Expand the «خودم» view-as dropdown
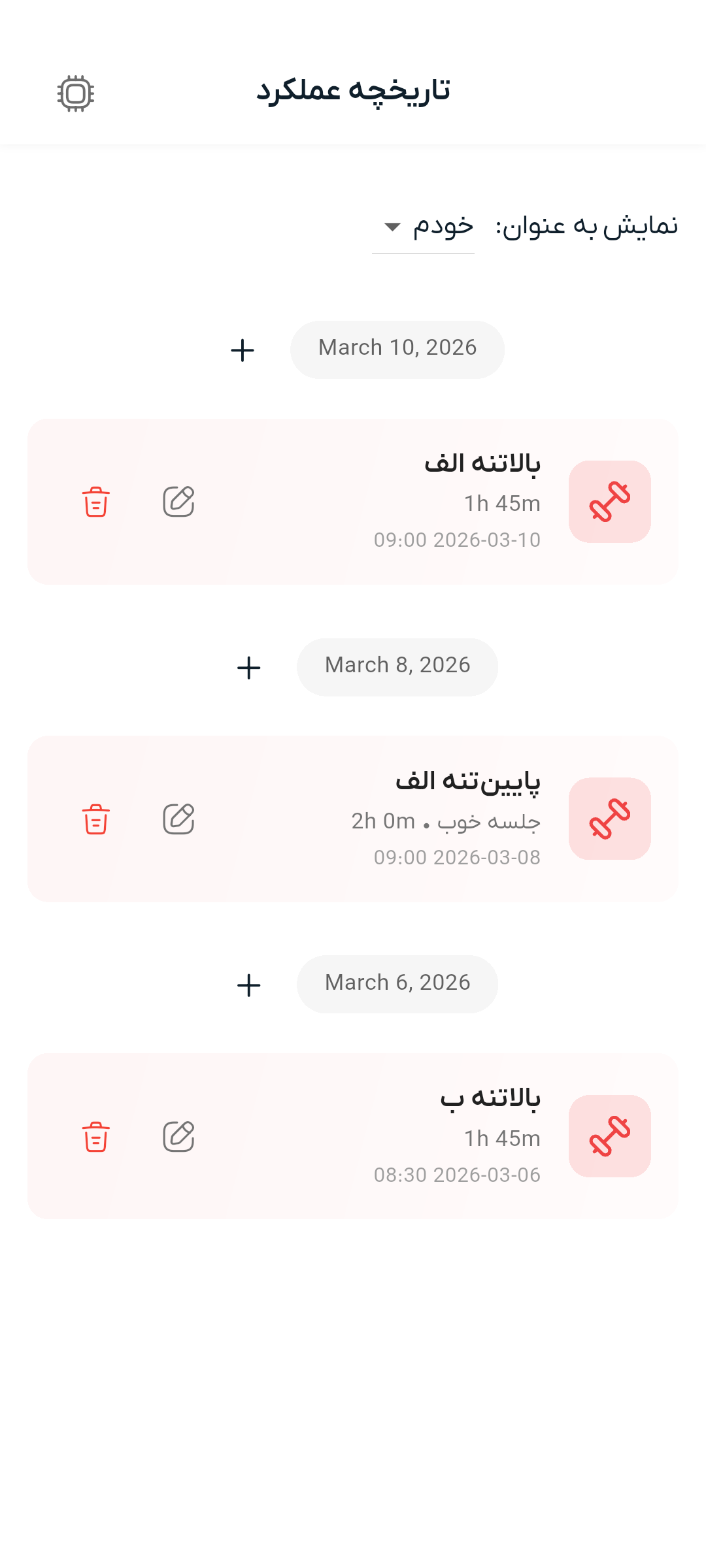 423,227
